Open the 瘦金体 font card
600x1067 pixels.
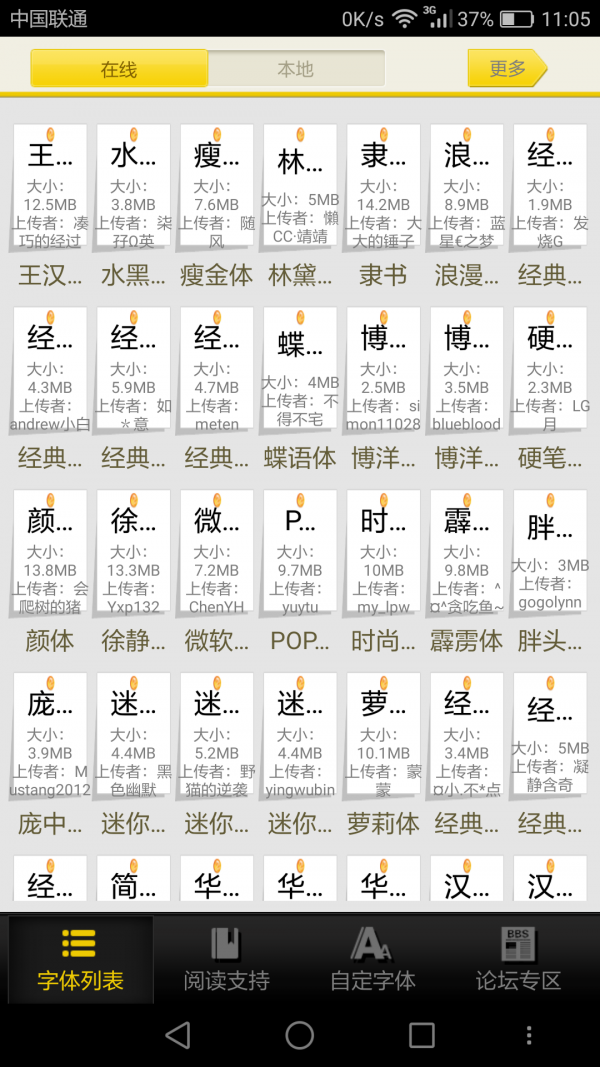click(x=216, y=192)
